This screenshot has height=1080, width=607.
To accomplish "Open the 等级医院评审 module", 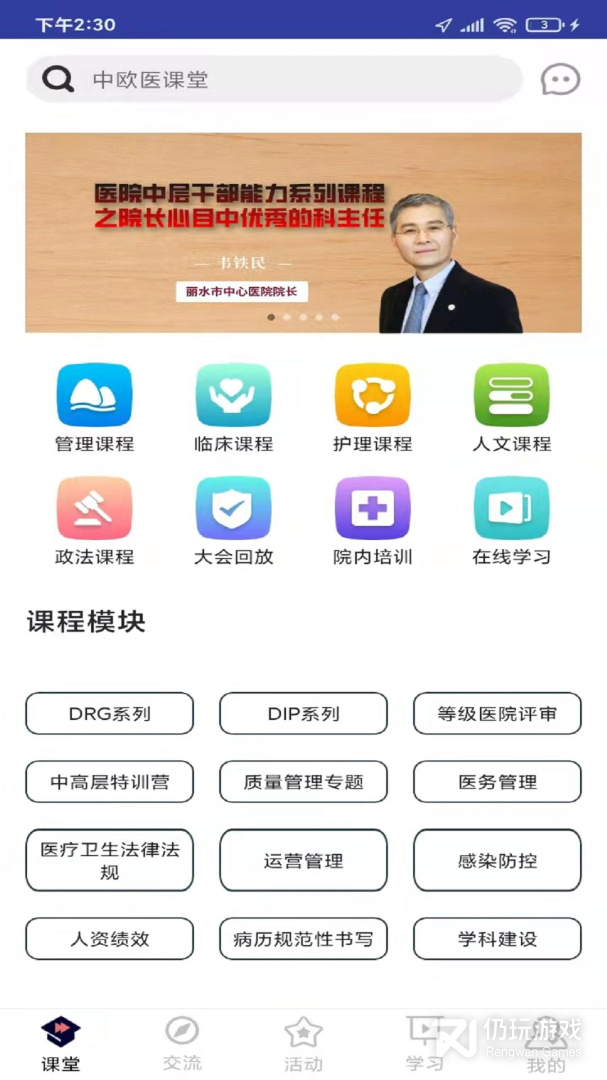I will (x=497, y=714).
